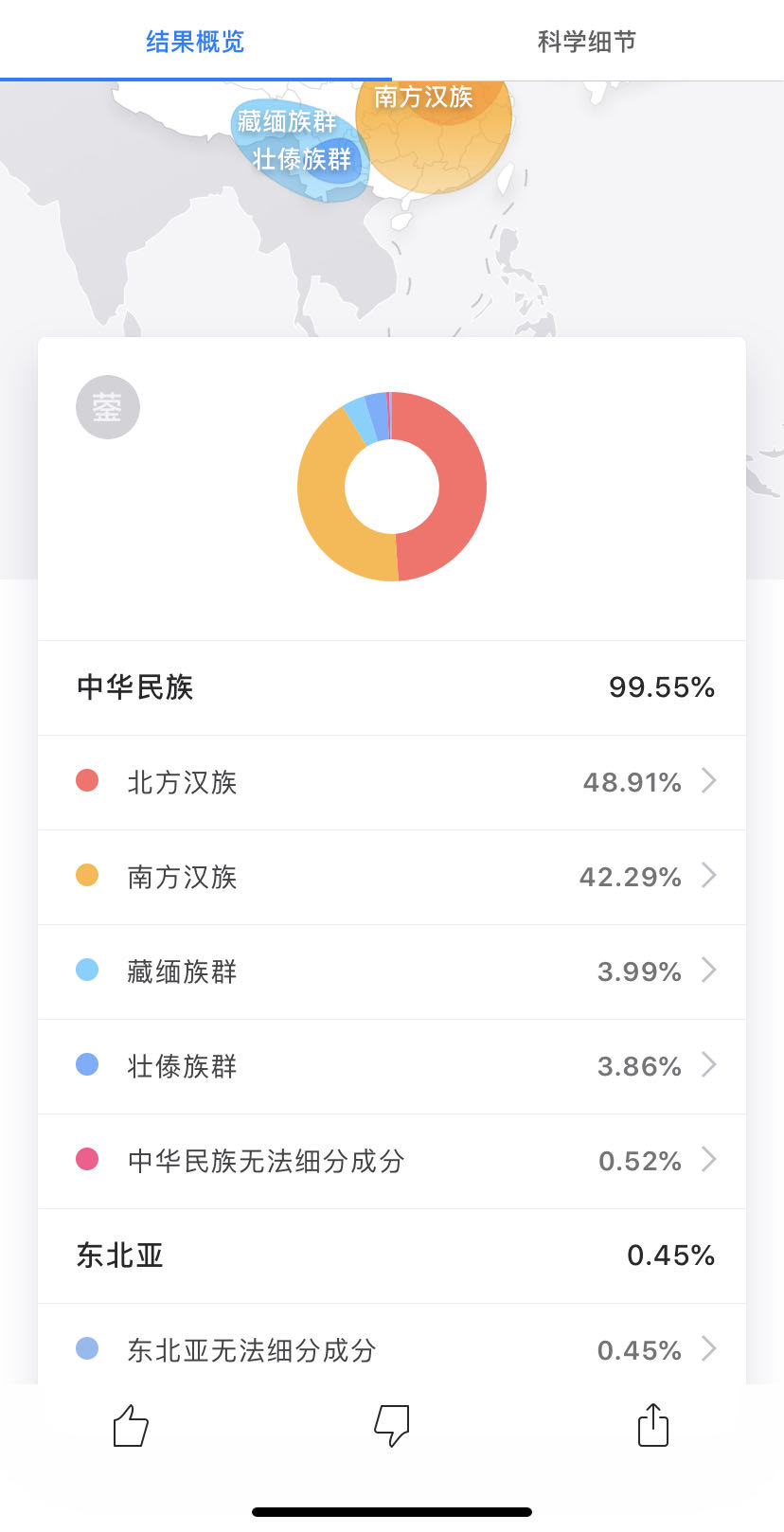Tap the thumbs-down icon
Viewport: 784px width, 1532px height.
(x=392, y=1426)
